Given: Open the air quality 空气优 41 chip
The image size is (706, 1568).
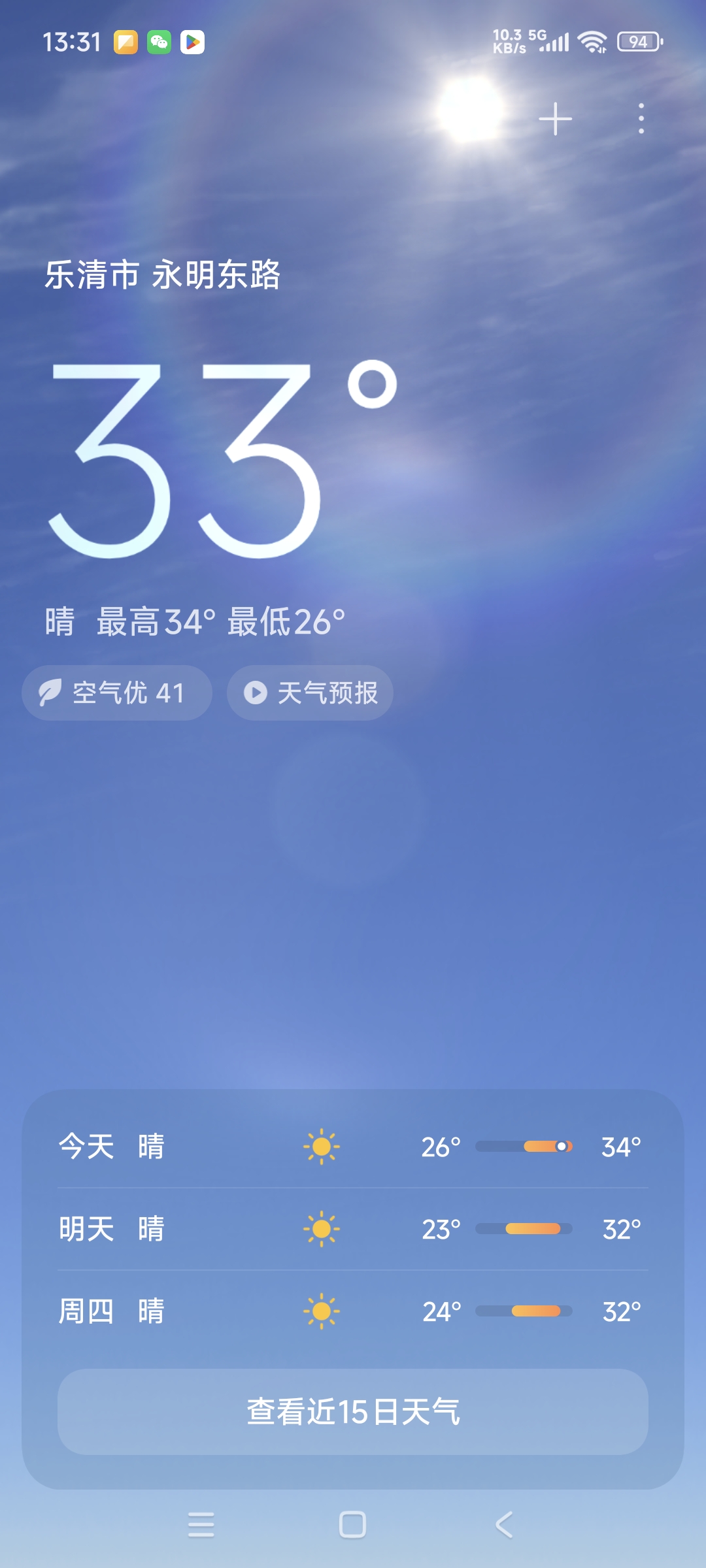Looking at the screenshot, I should pyautogui.click(x=117, y=693).
